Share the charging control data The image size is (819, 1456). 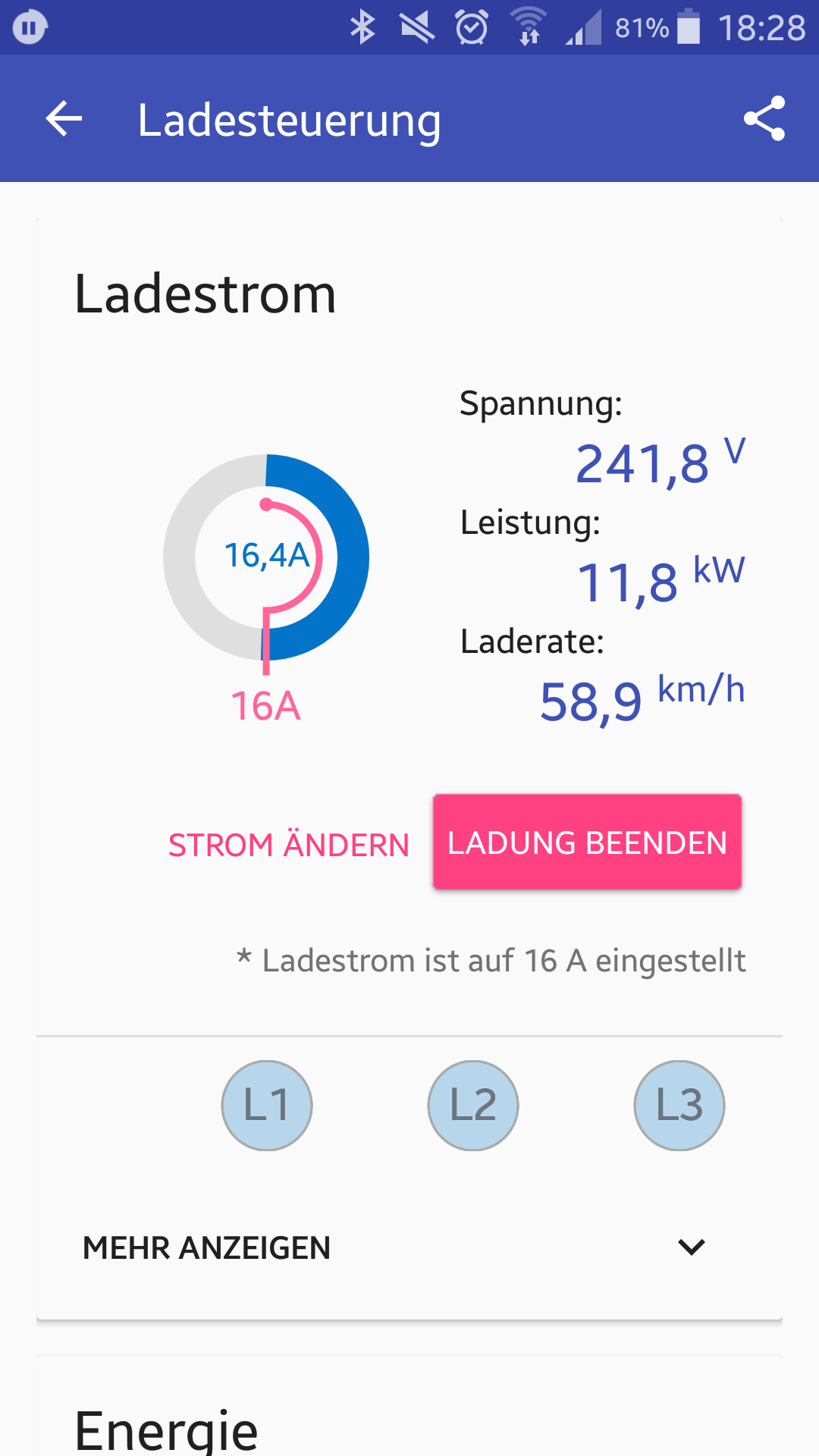click(x=764, y=119)
